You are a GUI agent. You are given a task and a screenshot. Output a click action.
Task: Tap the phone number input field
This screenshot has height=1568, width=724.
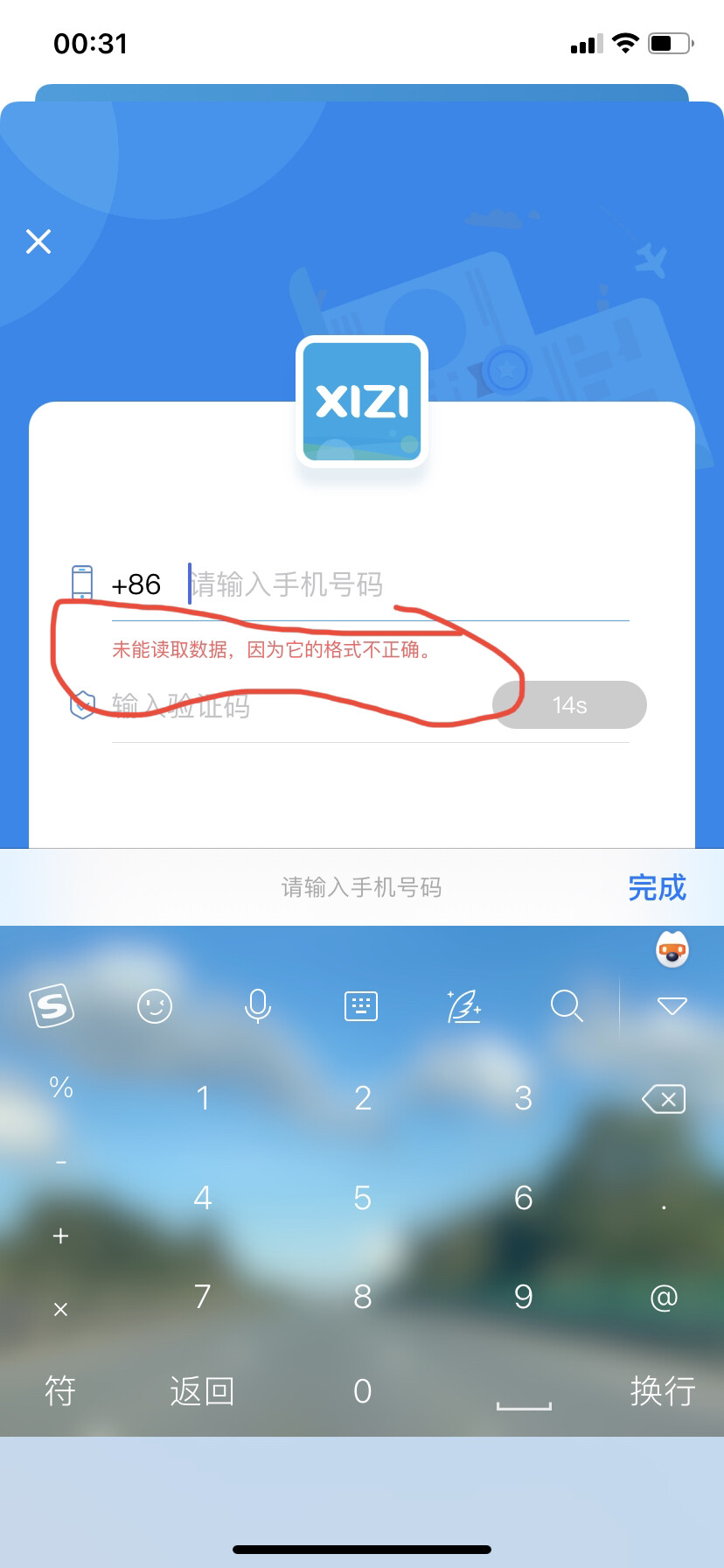[402, 584]
